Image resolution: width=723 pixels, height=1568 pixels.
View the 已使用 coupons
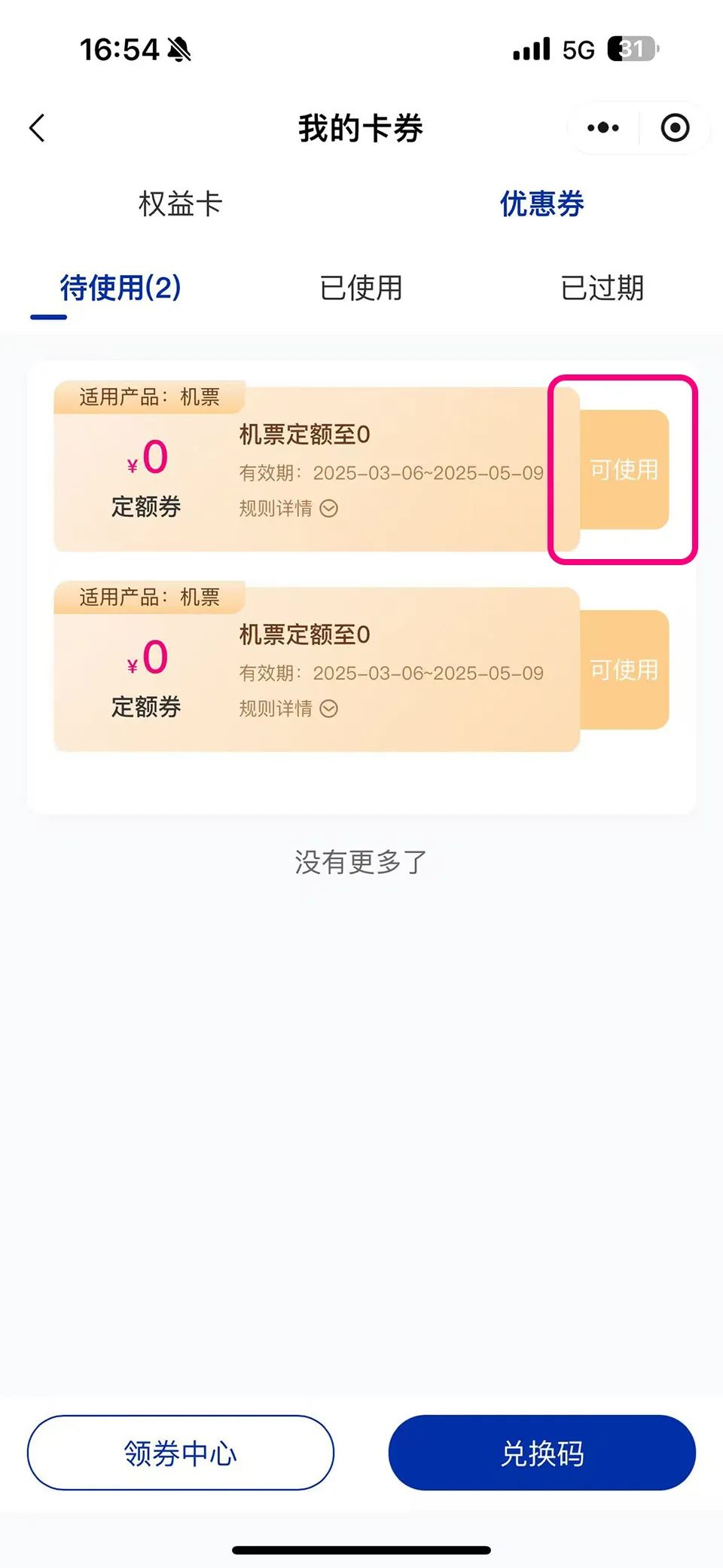click(x=361, y=288)
